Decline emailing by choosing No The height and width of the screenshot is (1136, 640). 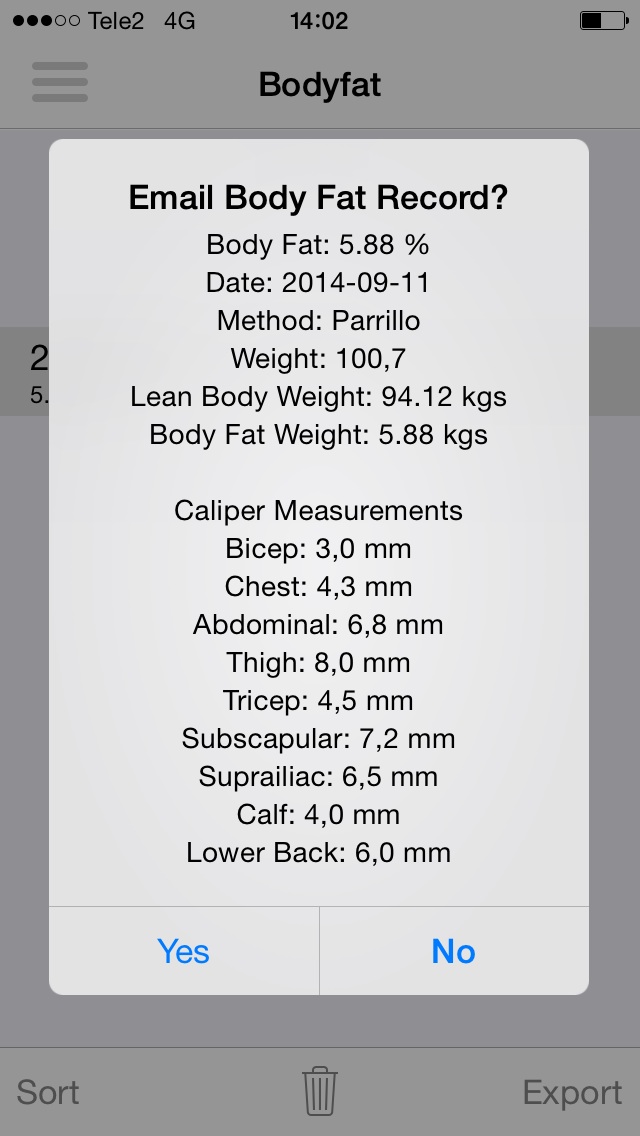[x=454, y=951]
